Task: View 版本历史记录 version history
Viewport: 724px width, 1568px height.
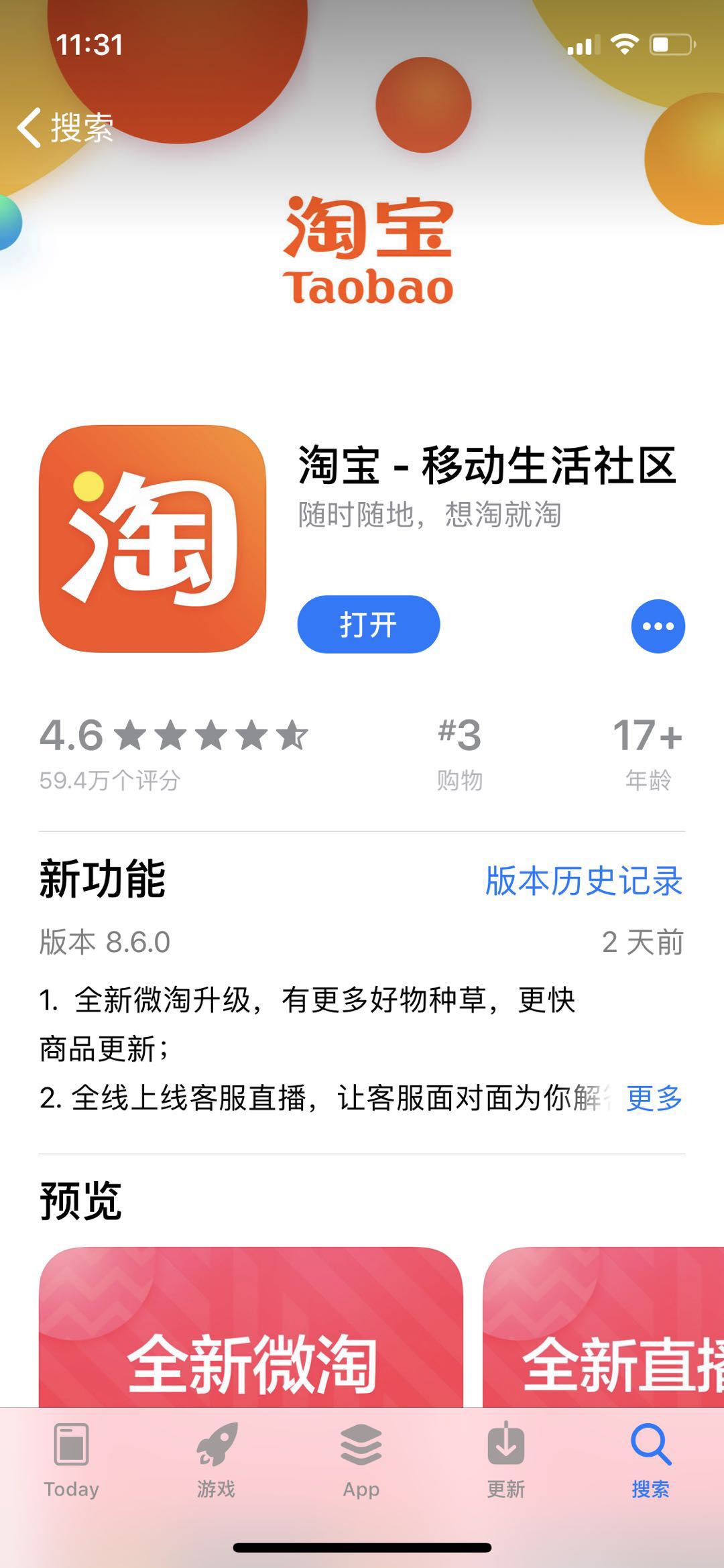Action: tap(583, 880)
